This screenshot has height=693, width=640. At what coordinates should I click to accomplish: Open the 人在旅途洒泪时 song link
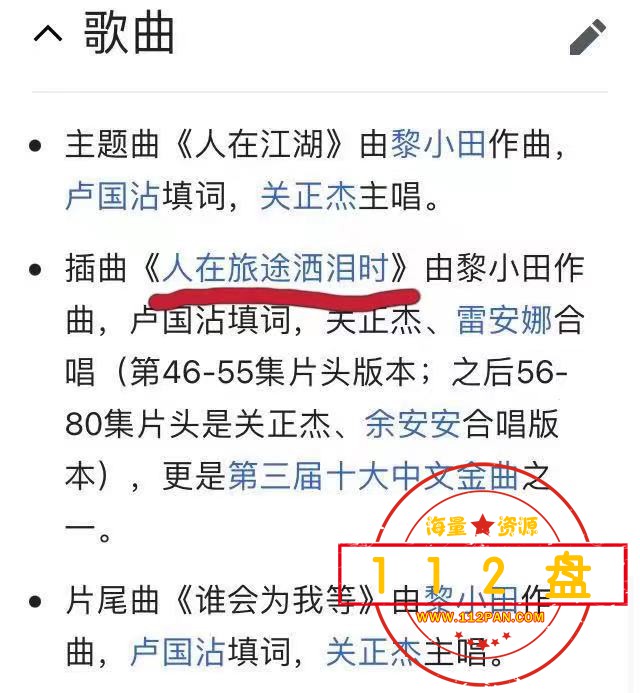tap(274, 269)
